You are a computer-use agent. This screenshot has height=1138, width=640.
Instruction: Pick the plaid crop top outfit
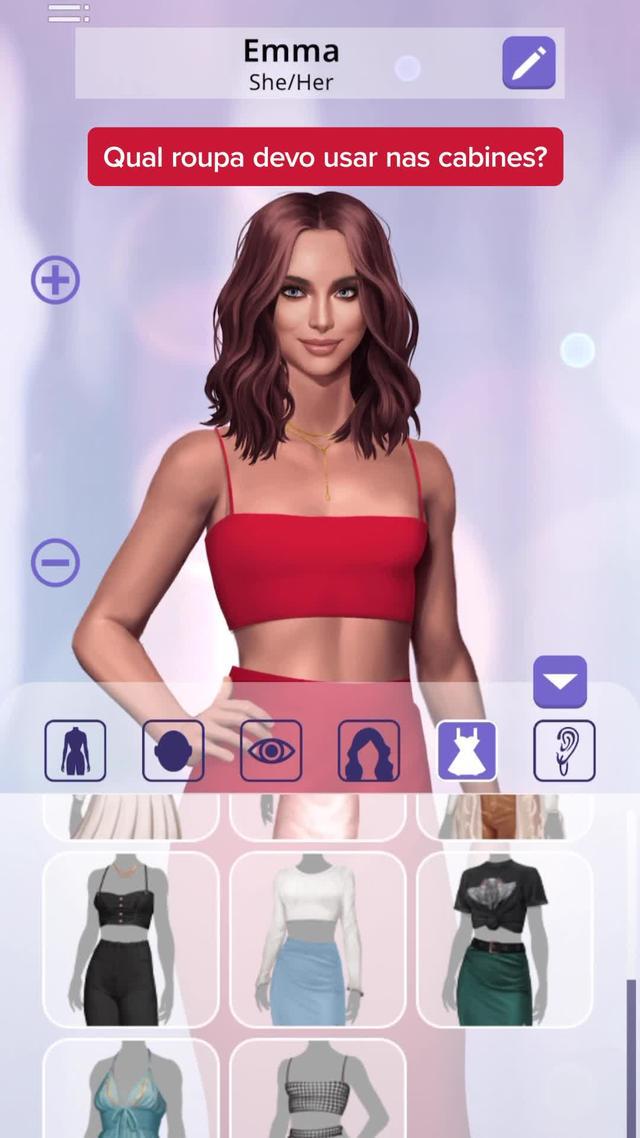pyautogui.click(x=318, y=1088)
